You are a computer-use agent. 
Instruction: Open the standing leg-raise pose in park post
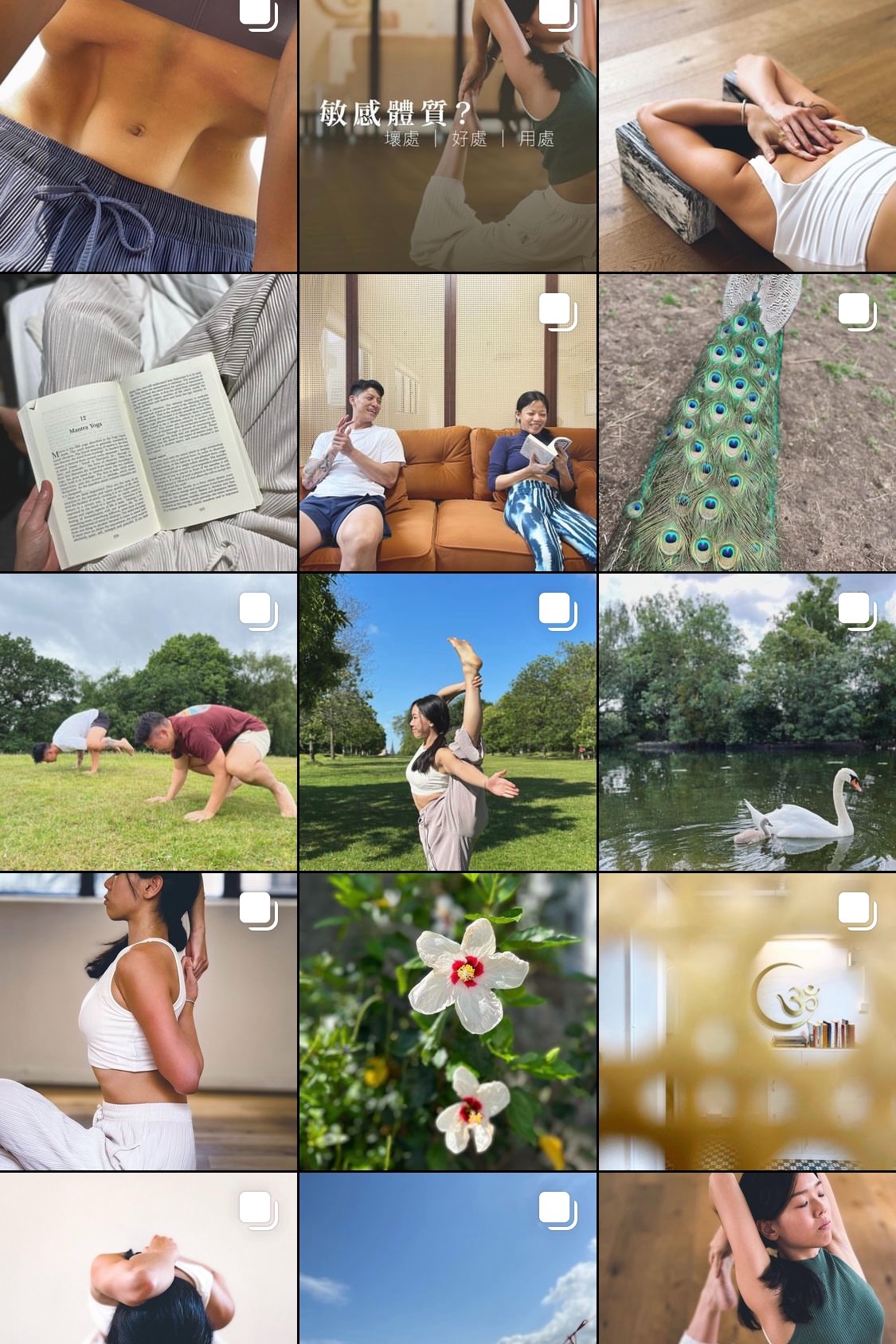point(448,722)
